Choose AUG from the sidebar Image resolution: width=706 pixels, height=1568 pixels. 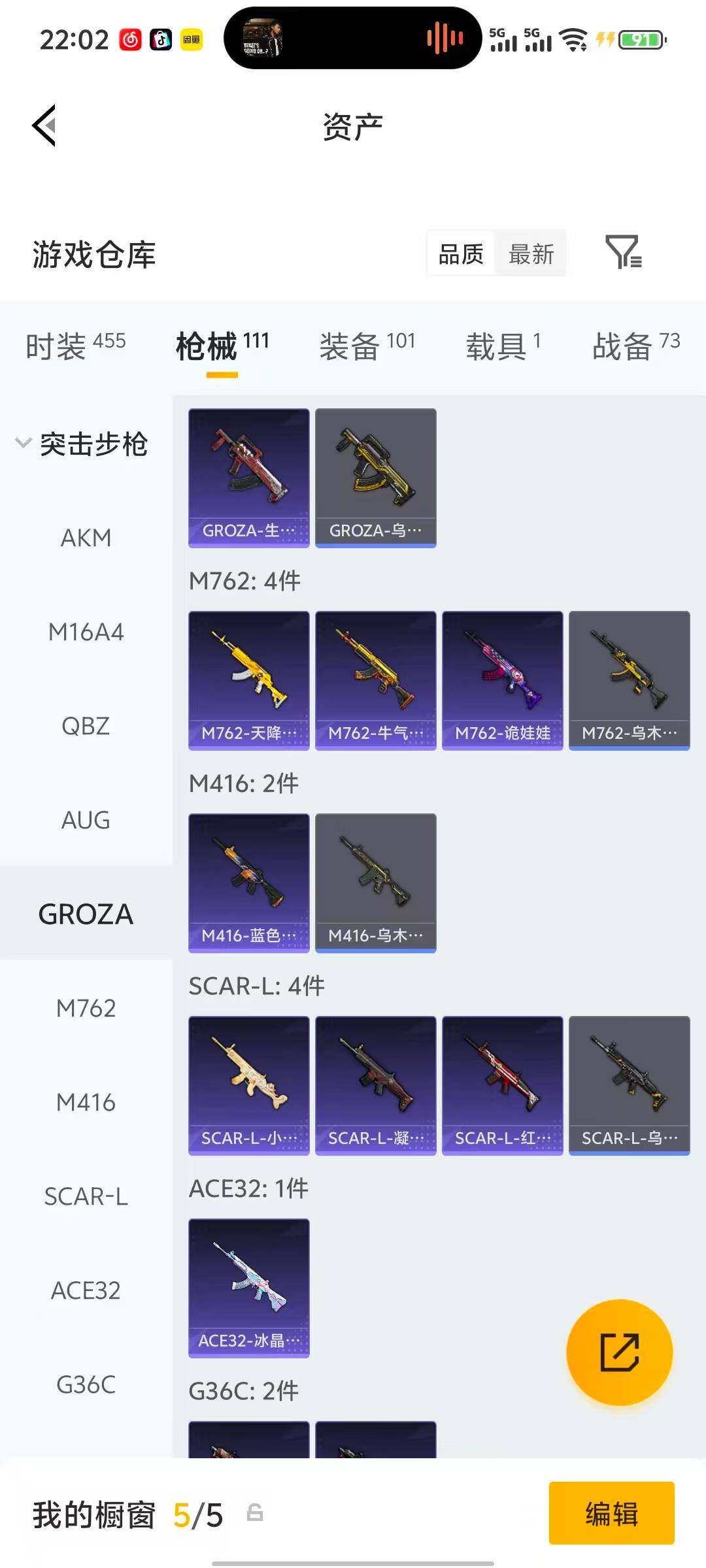pyautogui.click(x=86, y=821)
